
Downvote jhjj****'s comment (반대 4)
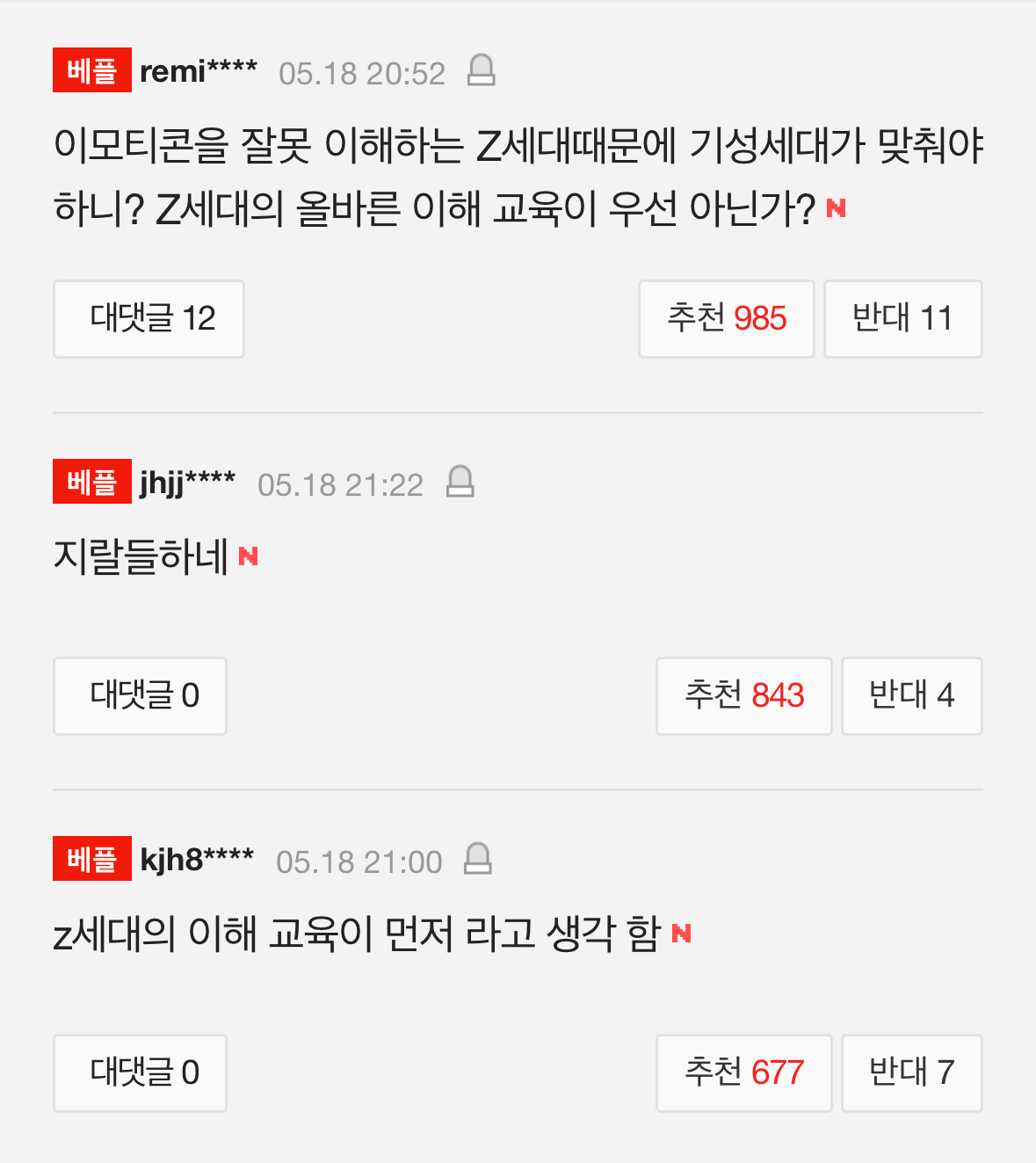coord(911,696)
